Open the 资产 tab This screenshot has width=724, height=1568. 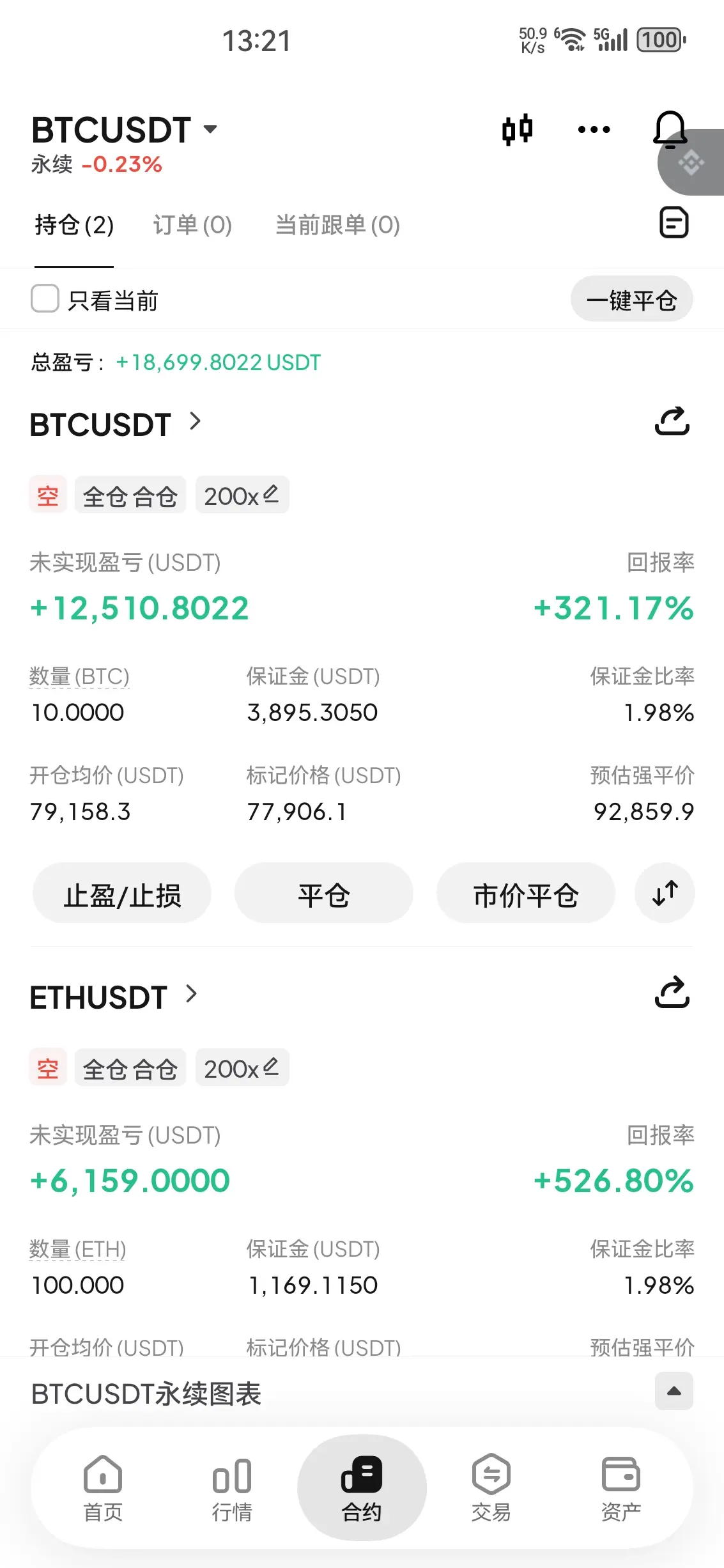(620, 1489)
